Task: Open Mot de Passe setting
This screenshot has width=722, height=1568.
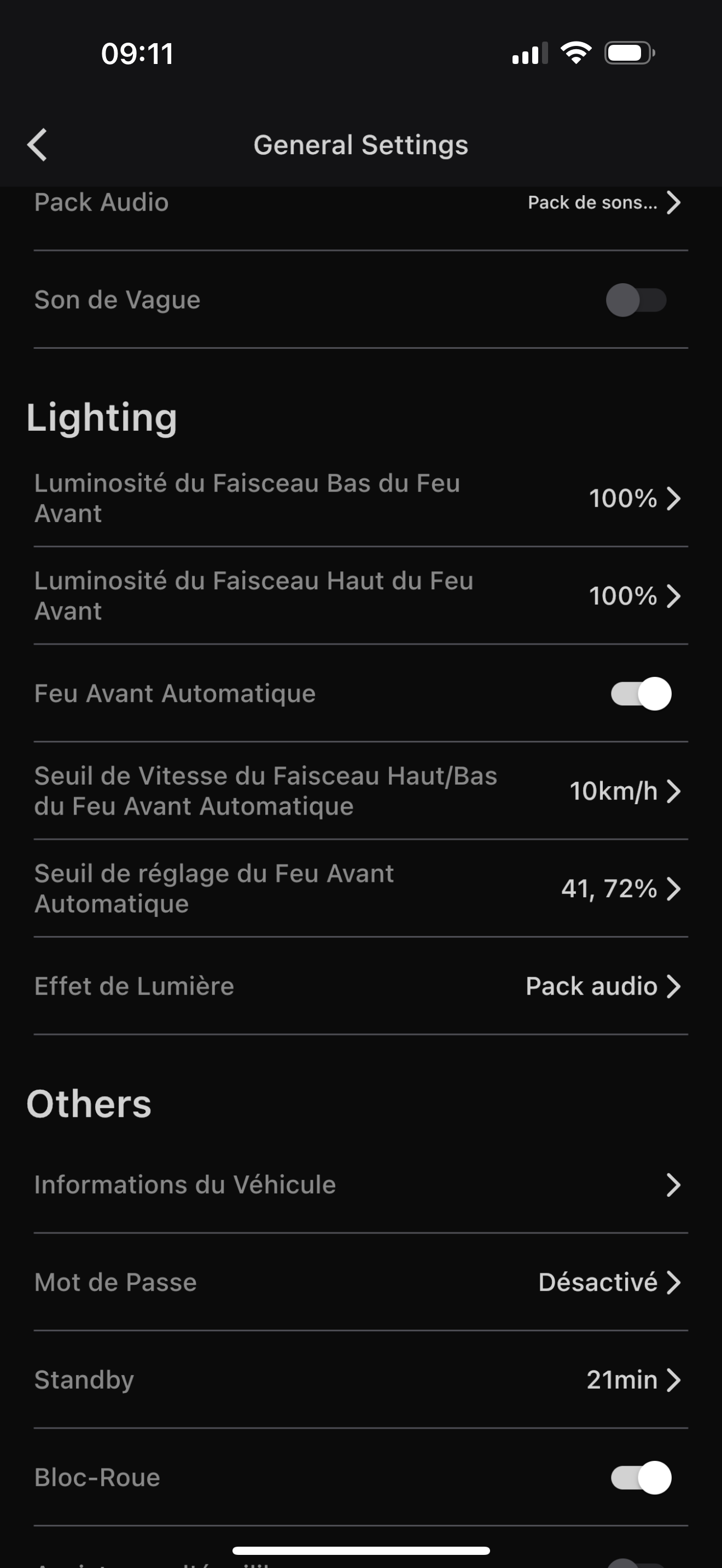Action: point(361,1282)
